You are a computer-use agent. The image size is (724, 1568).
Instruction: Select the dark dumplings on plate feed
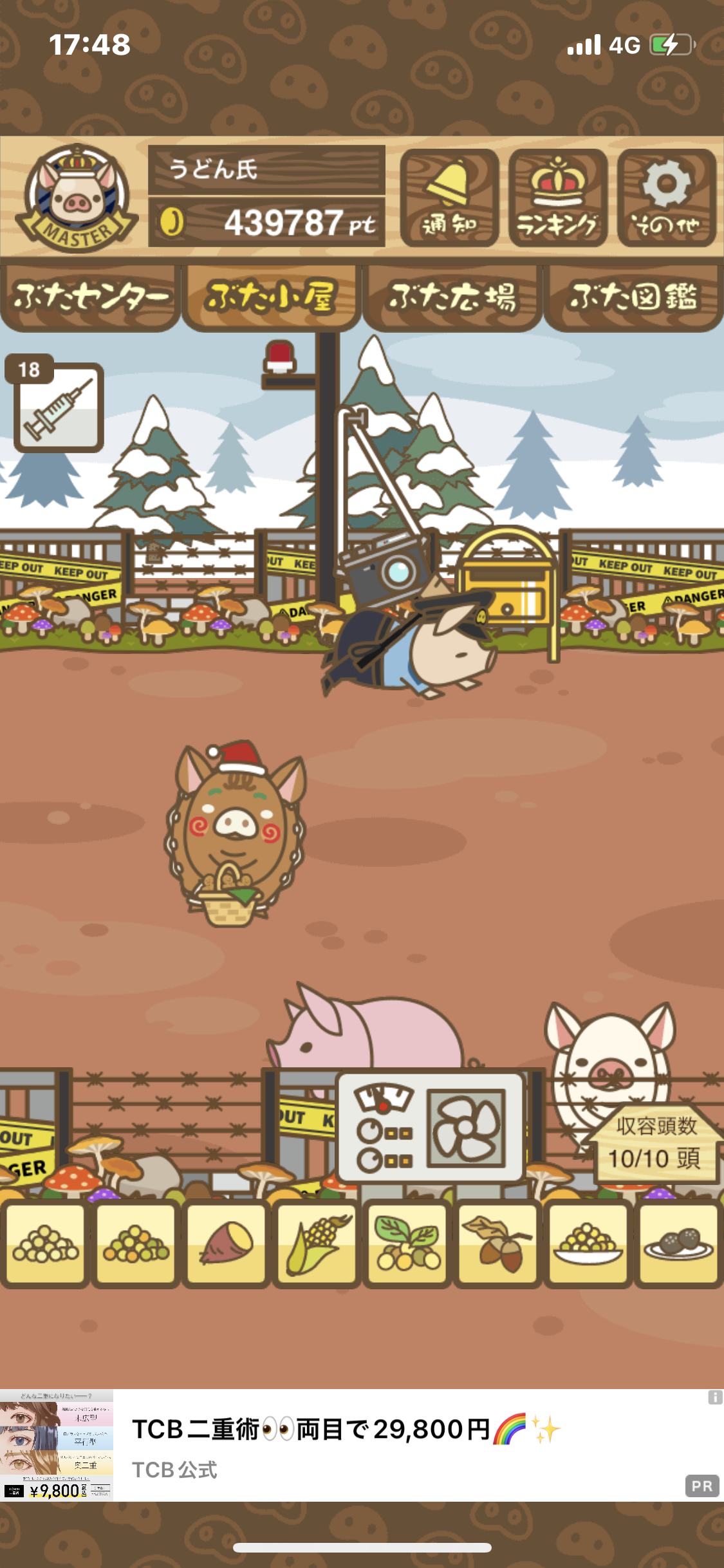tap(679, 1244)
